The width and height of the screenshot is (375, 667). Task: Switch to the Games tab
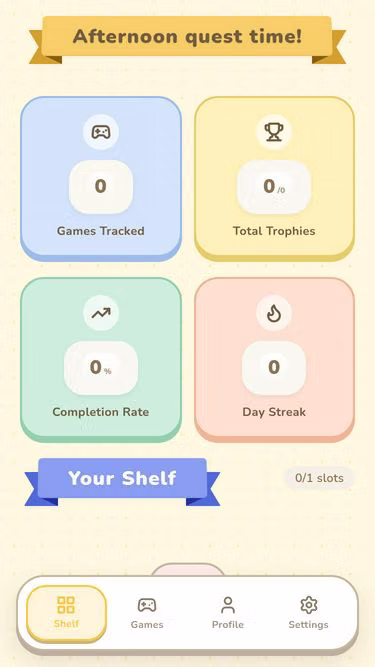click(147, 613)
